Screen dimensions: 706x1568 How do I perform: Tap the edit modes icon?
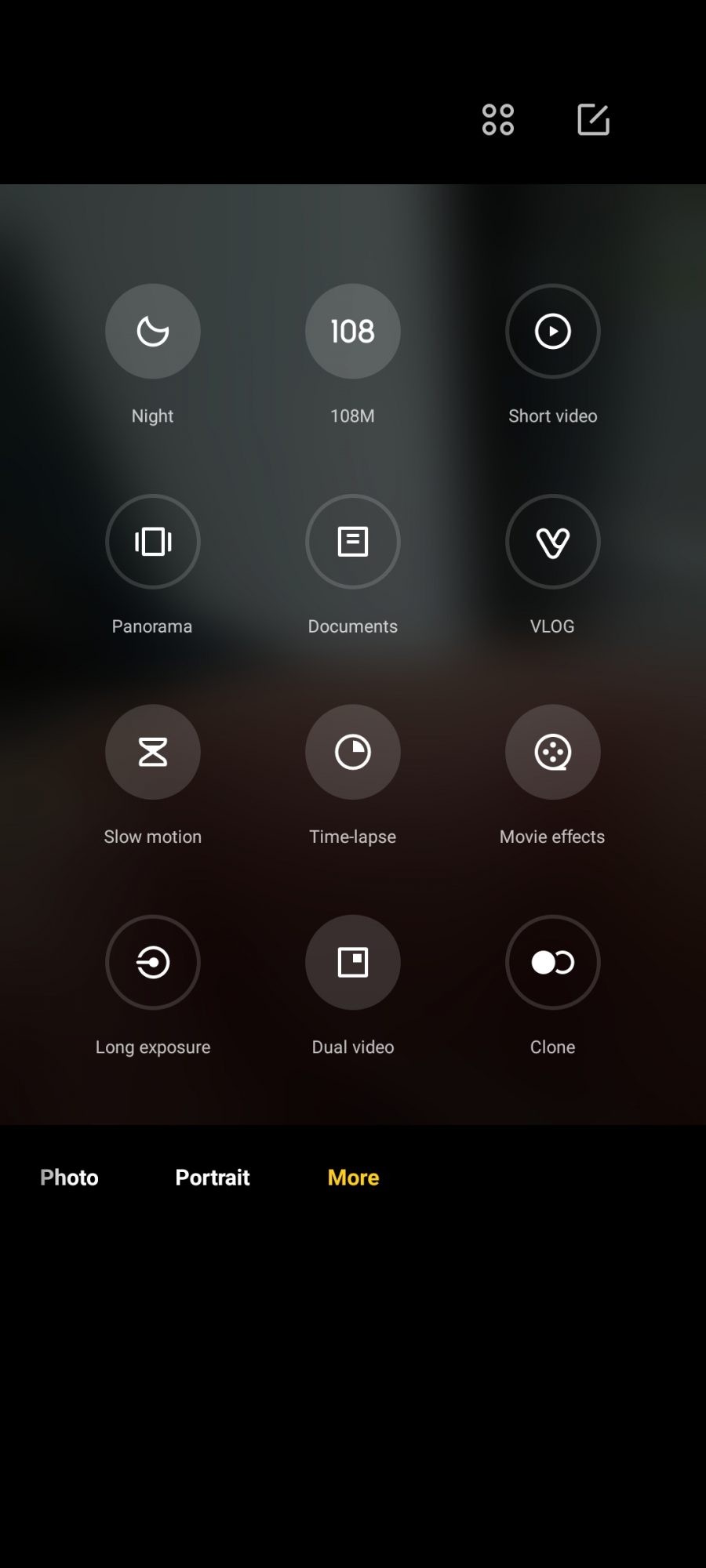[593, 120]
